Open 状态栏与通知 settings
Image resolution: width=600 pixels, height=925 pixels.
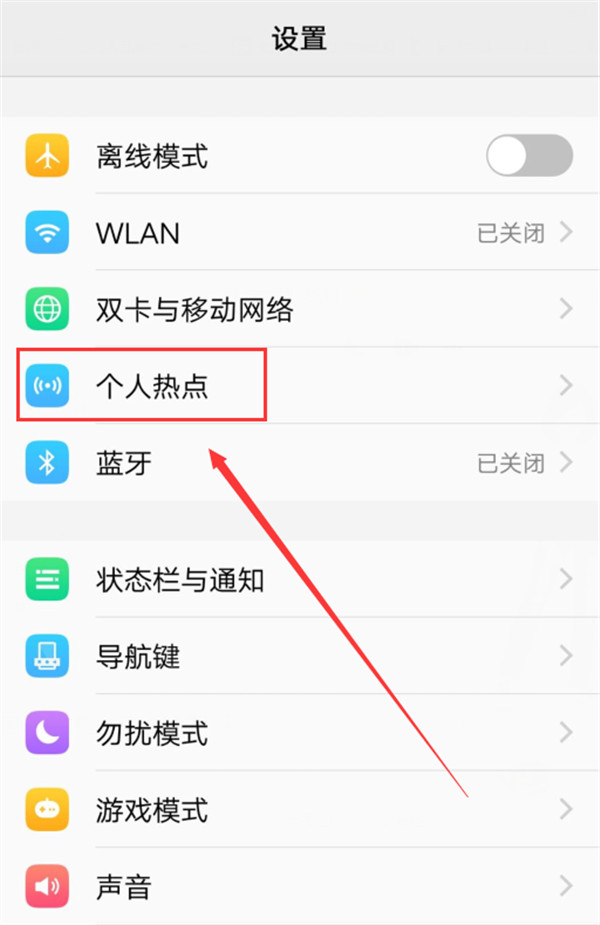click(x=300, y=579)
